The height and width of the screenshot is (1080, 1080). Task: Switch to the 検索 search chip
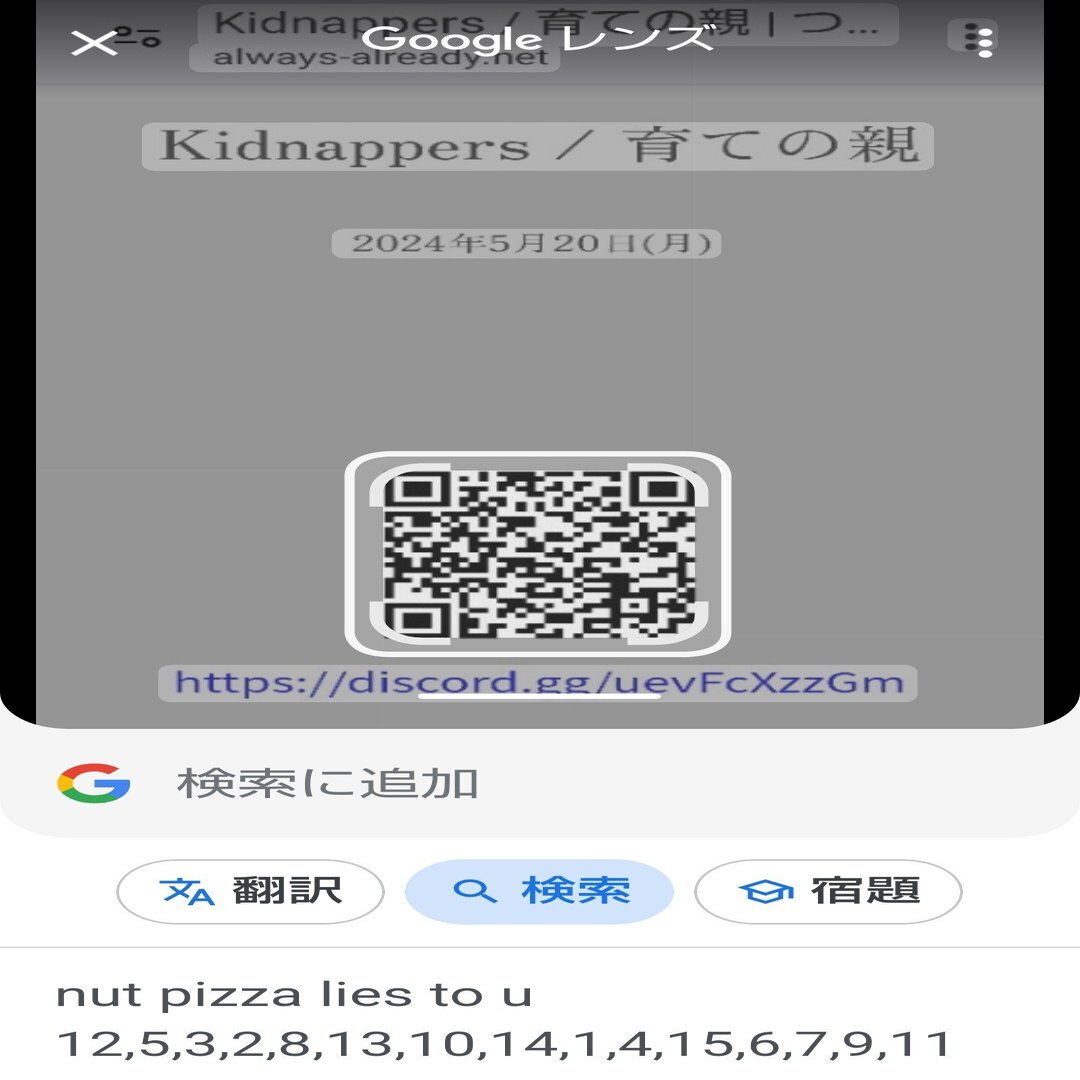pos(539,890)
